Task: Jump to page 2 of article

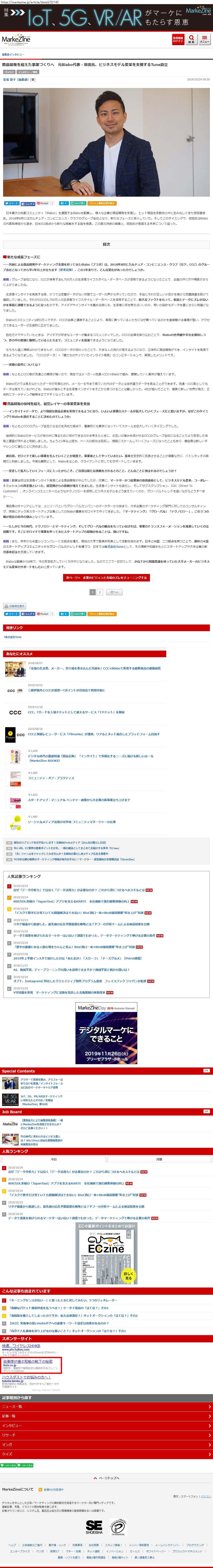Action: click(99, 592)
